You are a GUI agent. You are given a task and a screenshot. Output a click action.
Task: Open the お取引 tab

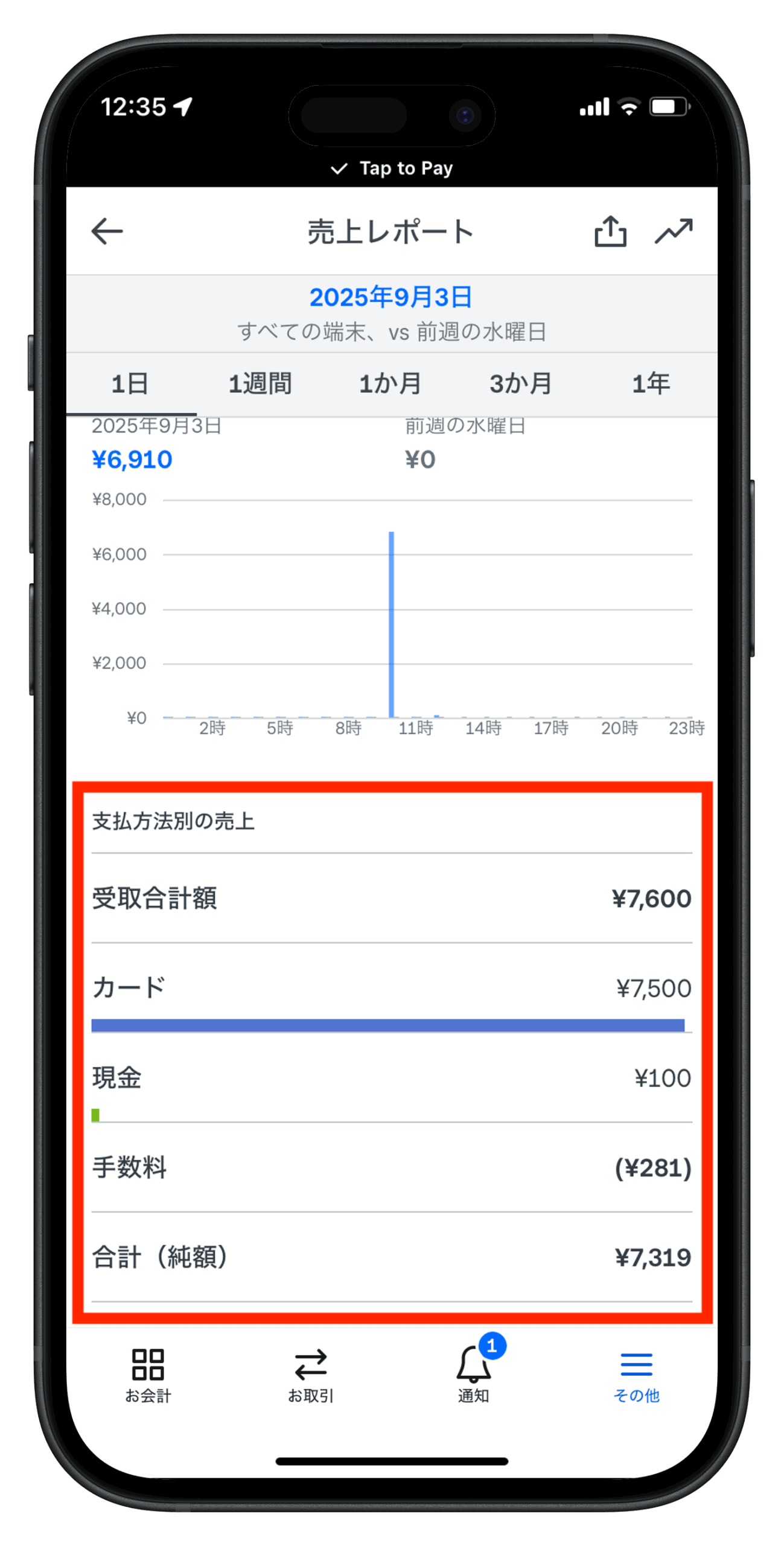(x=311, y=1375)
